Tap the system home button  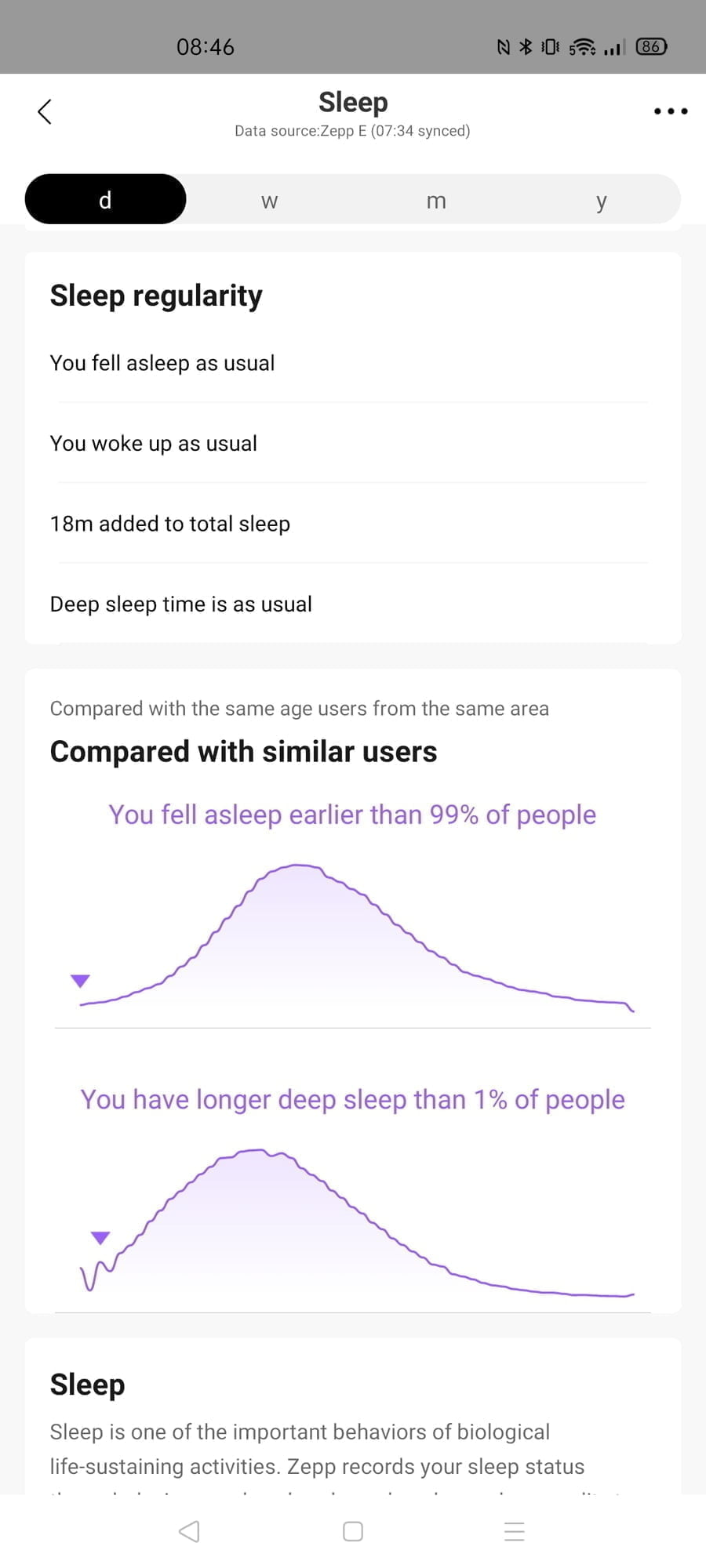tap(353, 1531)
